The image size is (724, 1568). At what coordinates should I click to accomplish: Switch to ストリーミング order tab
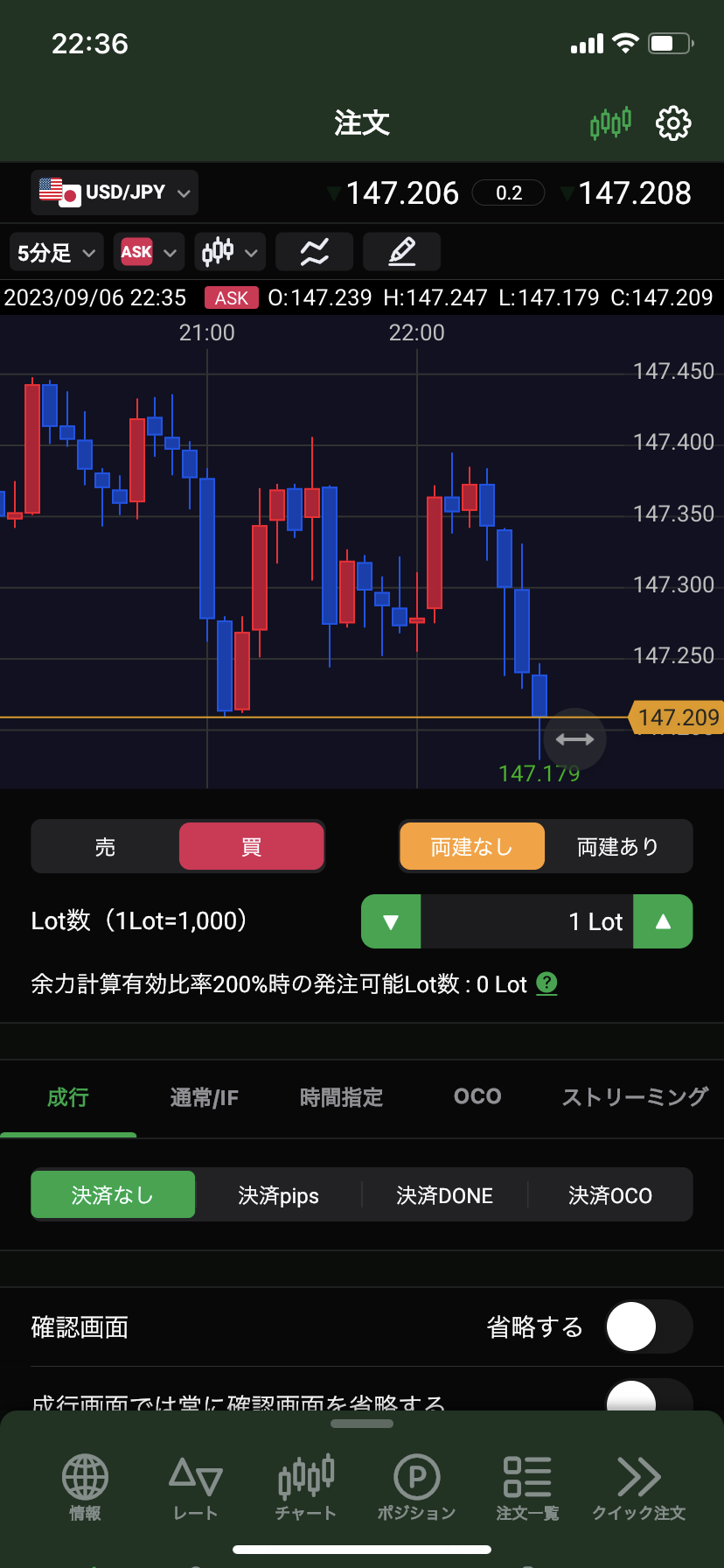tap(635, 1097)
